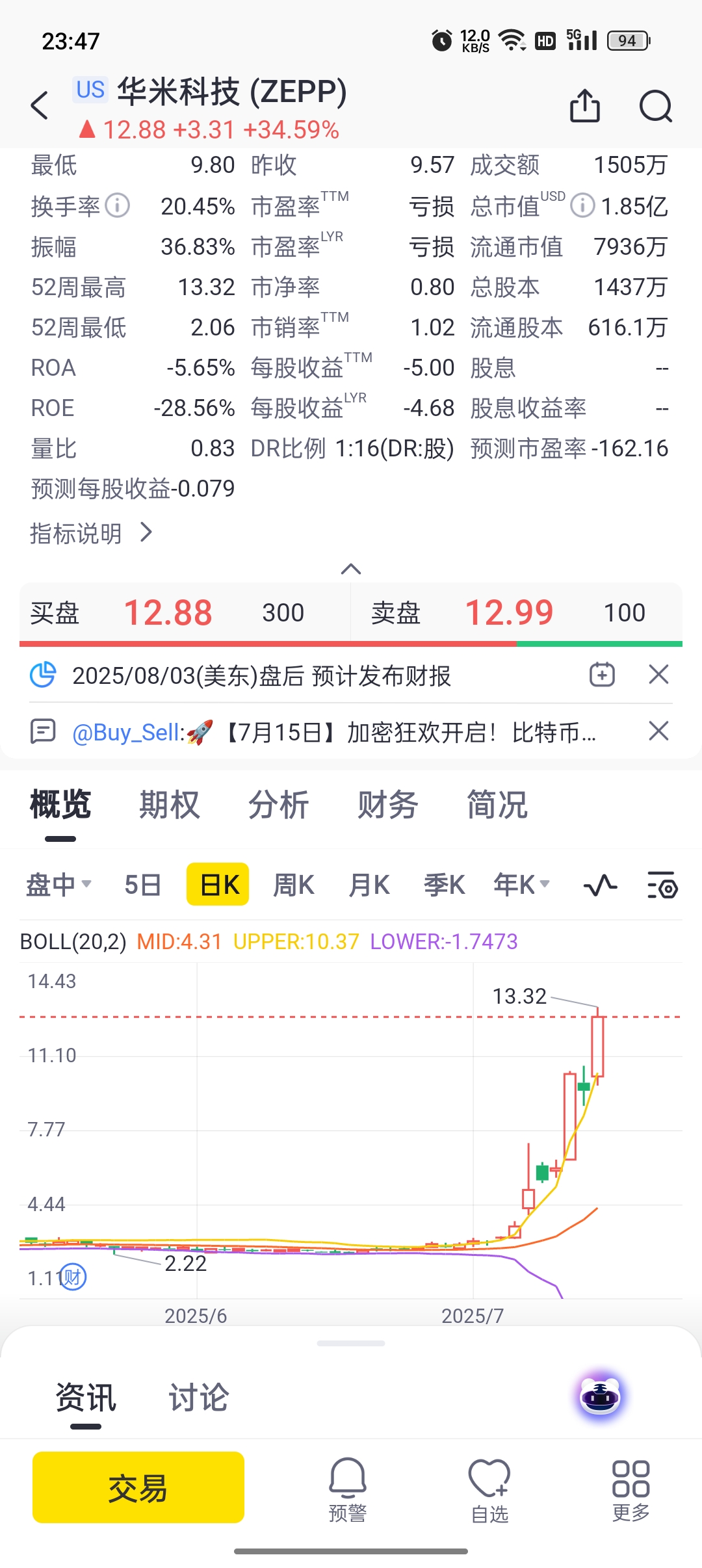Go back using the top arrow
702x1568 pixels.
click(40, 105)
